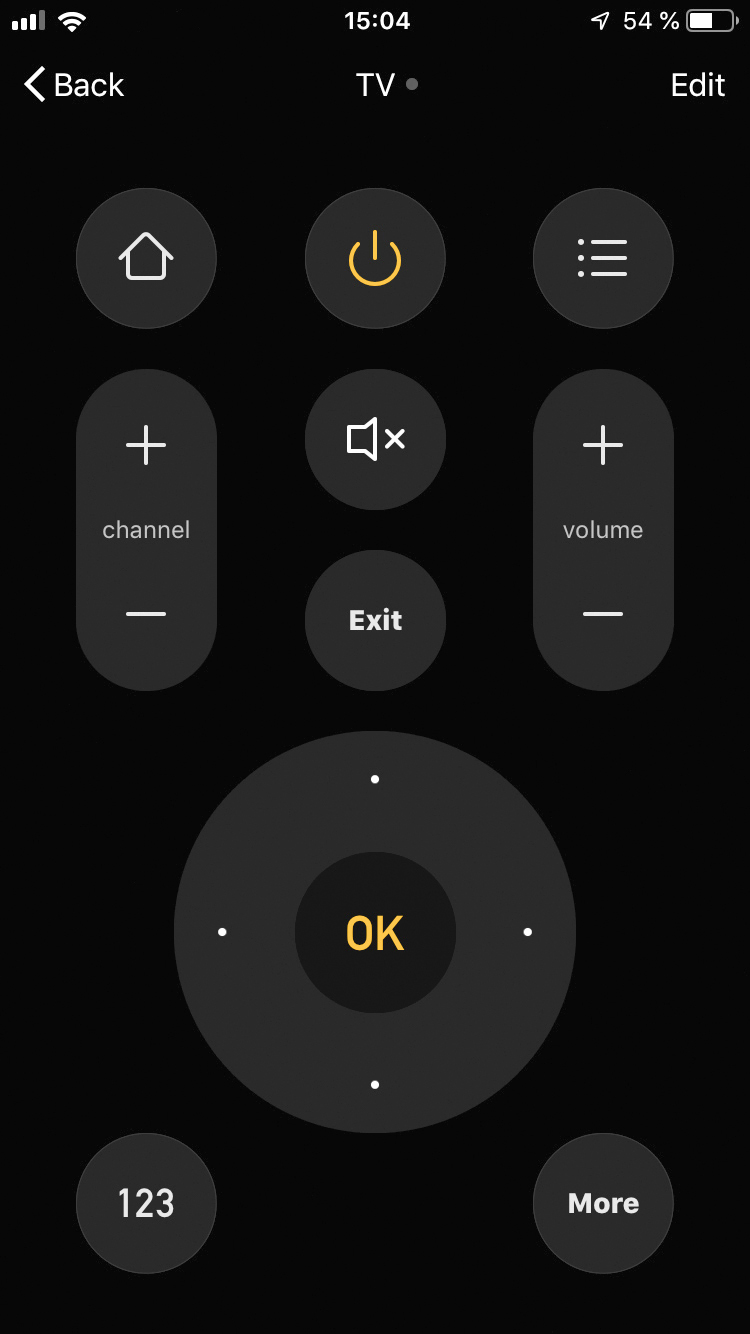The image size is (750, 1334).
Task: Increase the volume
Action: (x=603, y=445)
